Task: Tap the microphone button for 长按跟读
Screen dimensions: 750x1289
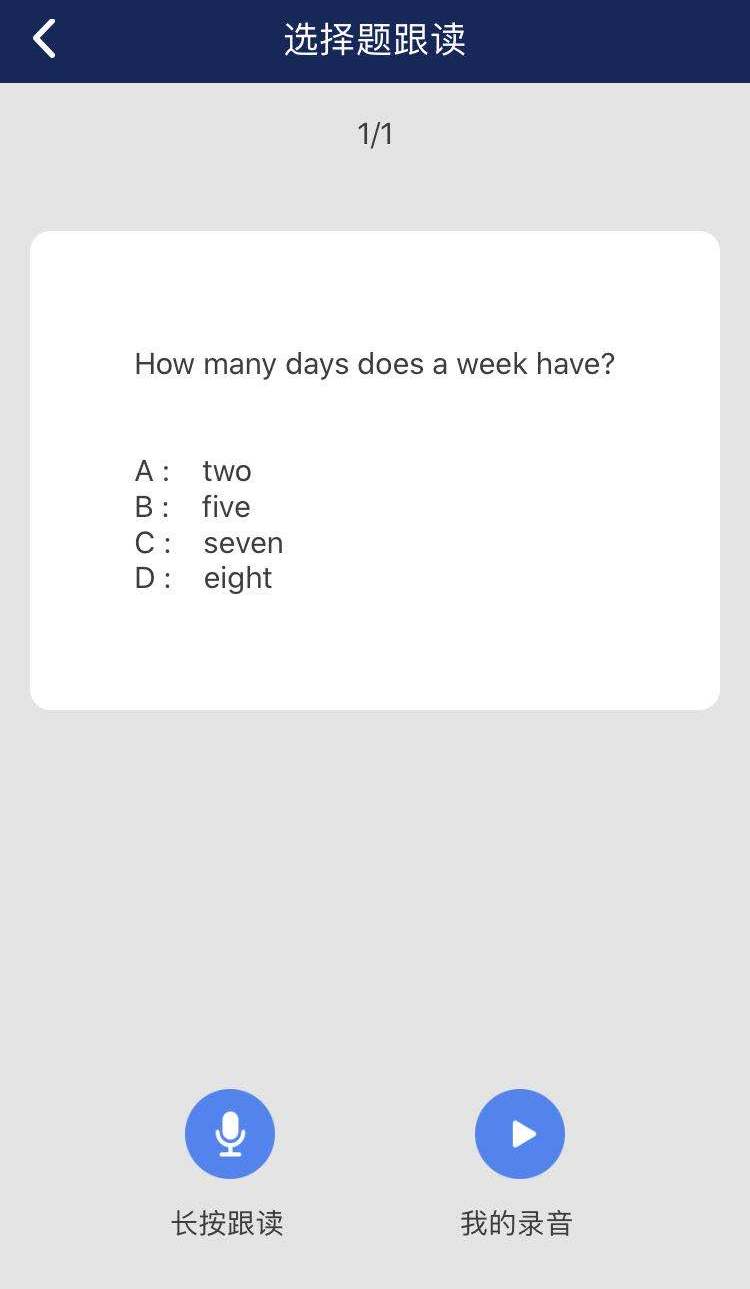Action: pyautogui.click(x=230, y=1134)
